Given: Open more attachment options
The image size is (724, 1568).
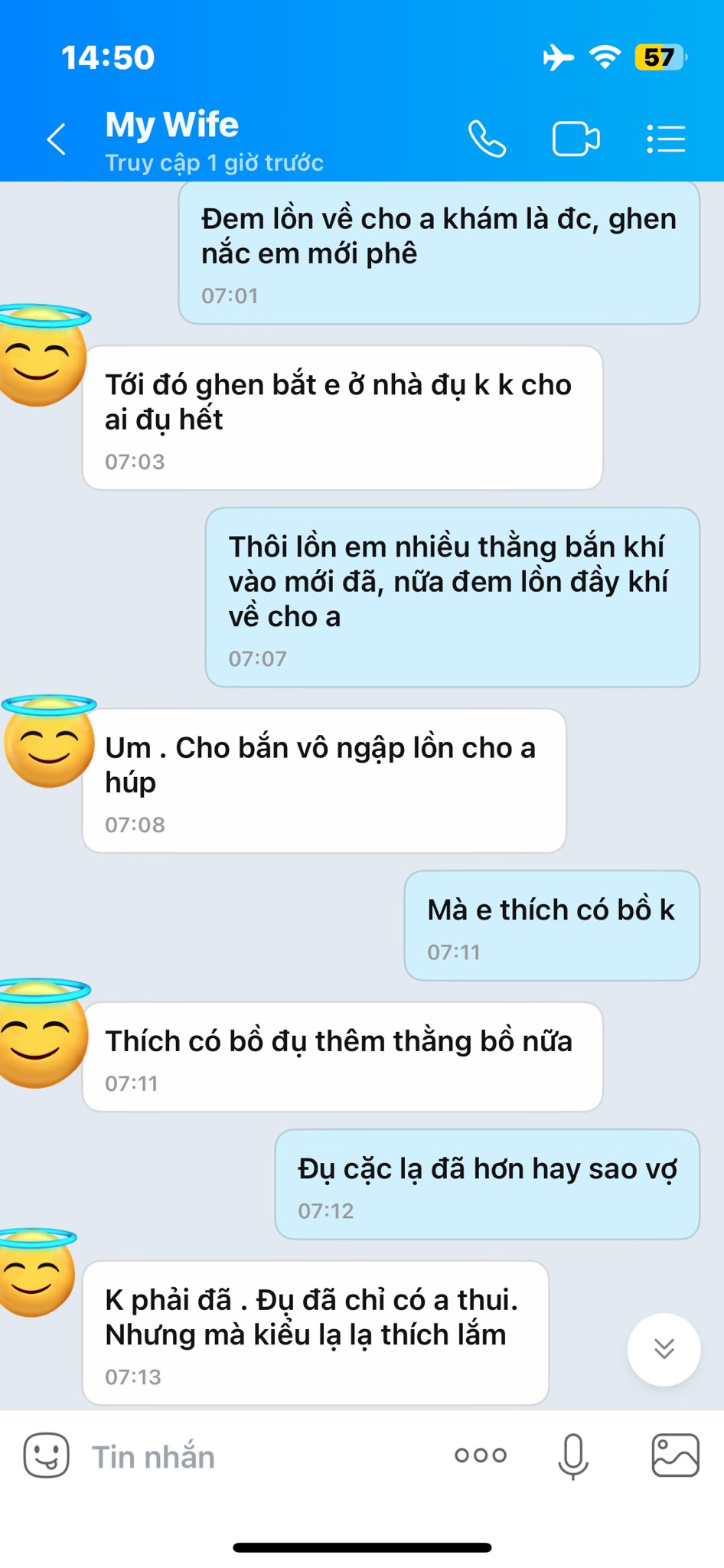Looking at the screenshot, I should coord(481,1455).
